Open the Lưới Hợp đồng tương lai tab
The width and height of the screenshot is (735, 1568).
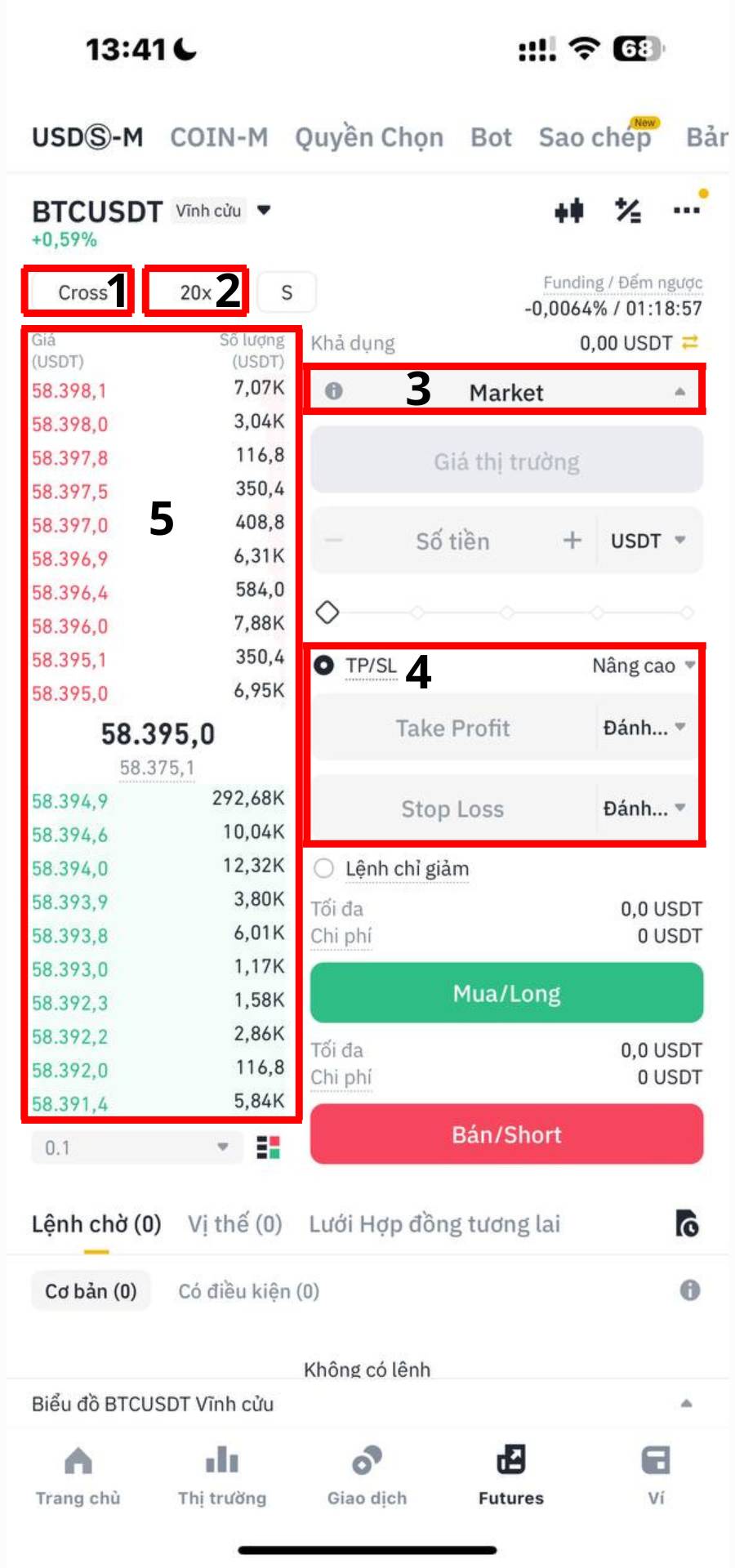pyautogui.click(x=434, y=1223)
